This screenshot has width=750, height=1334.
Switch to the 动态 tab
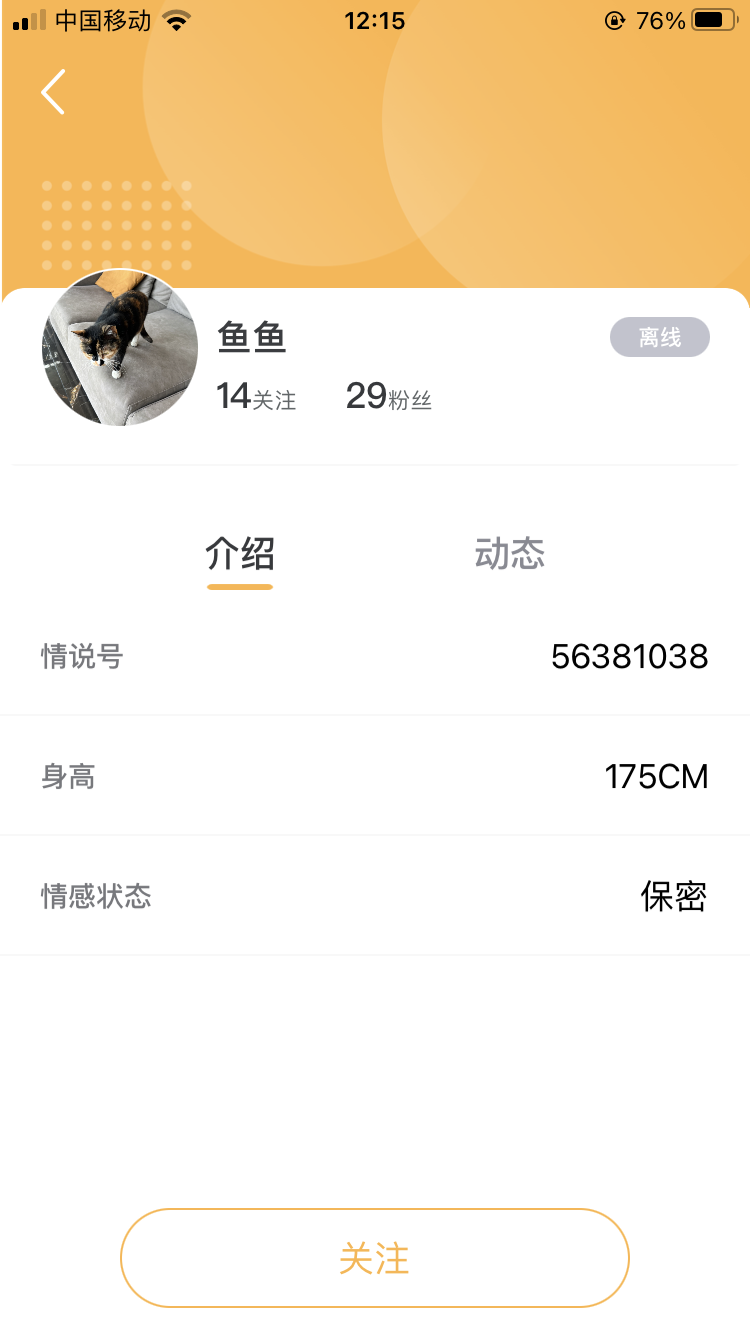pyautogui.click(x=509, y=554)
